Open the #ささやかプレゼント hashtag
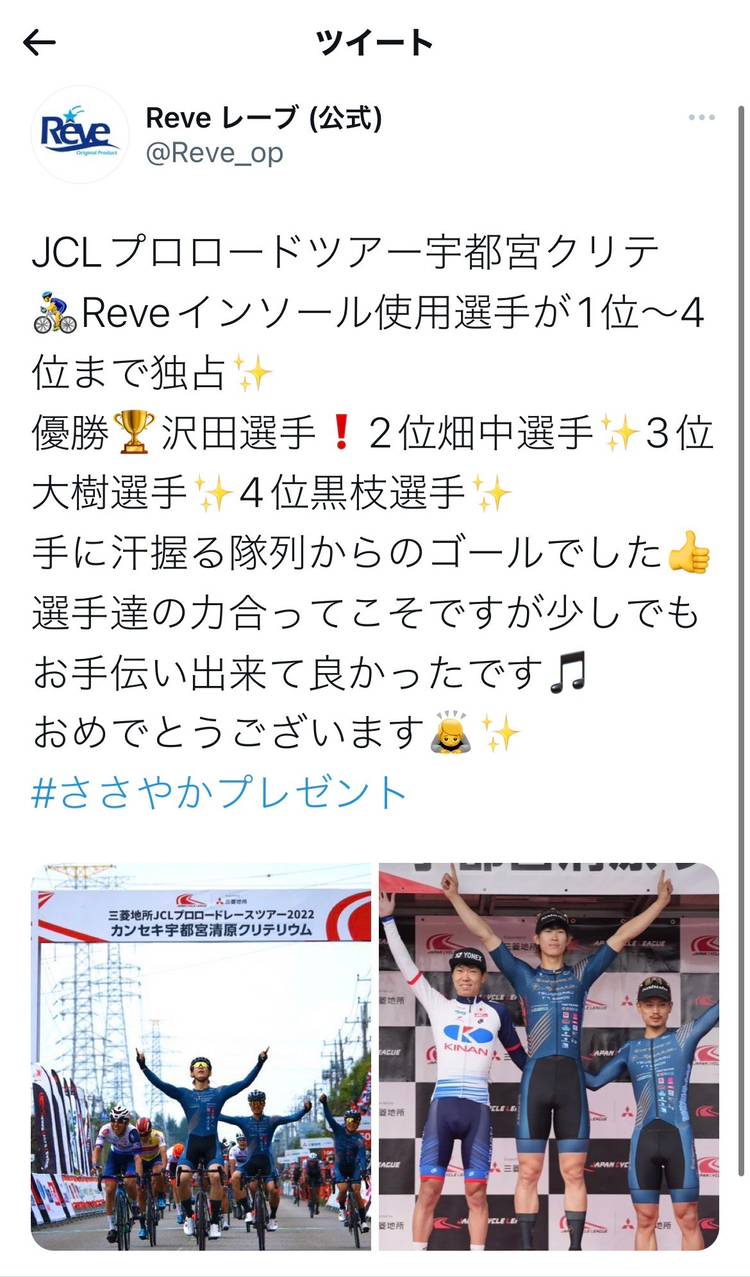Screen dimensions: 750x1277 (220, 793)
